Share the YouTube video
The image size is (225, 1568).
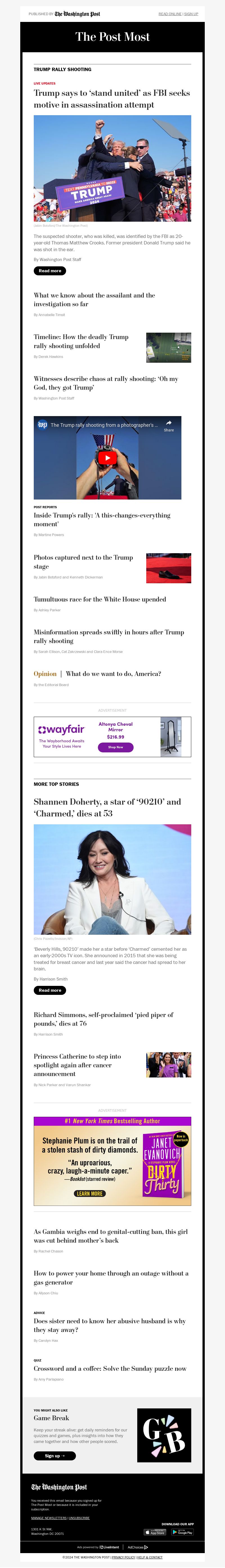point(168,425)
